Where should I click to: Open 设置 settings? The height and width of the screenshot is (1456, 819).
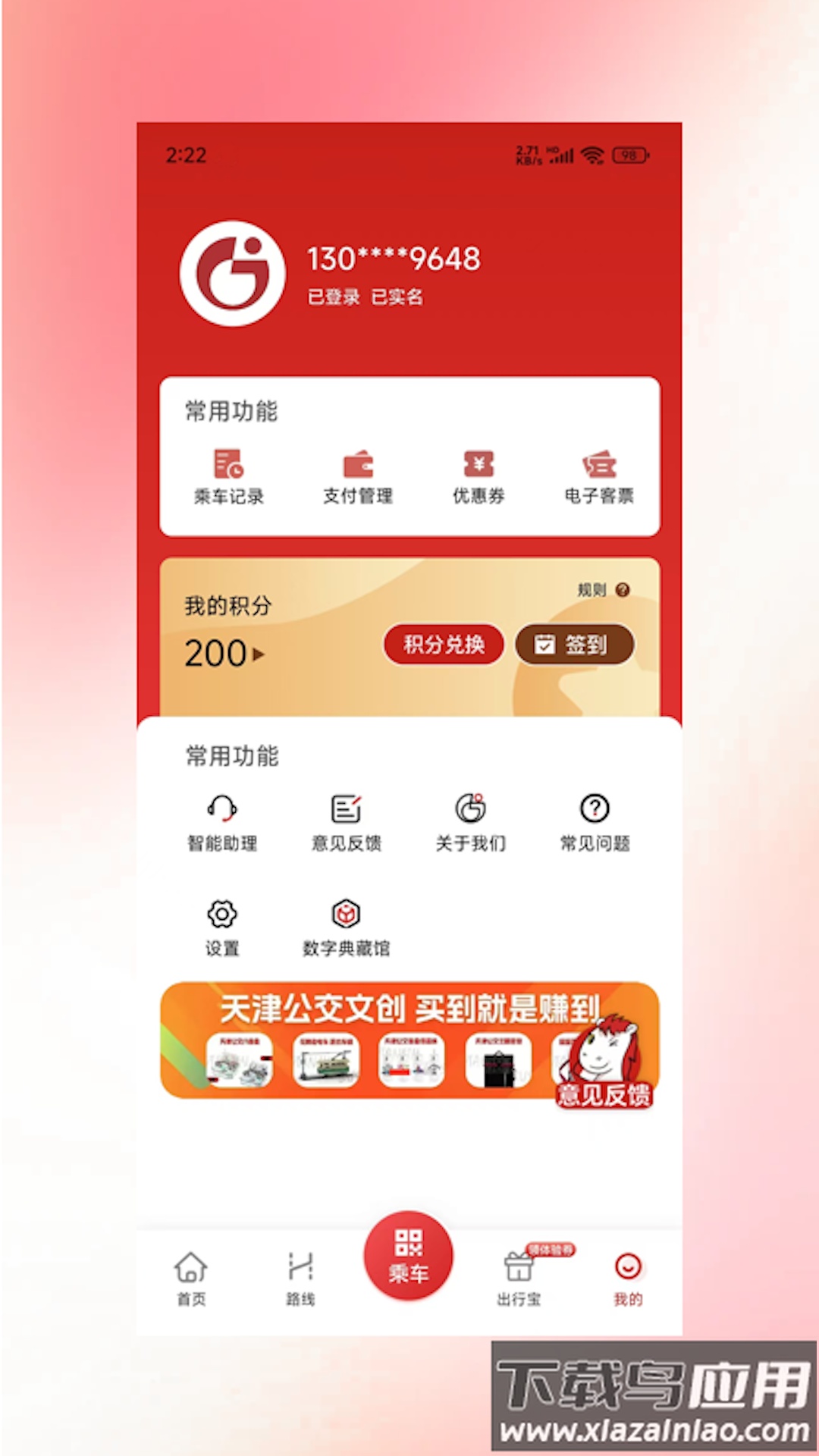[222, 927]
